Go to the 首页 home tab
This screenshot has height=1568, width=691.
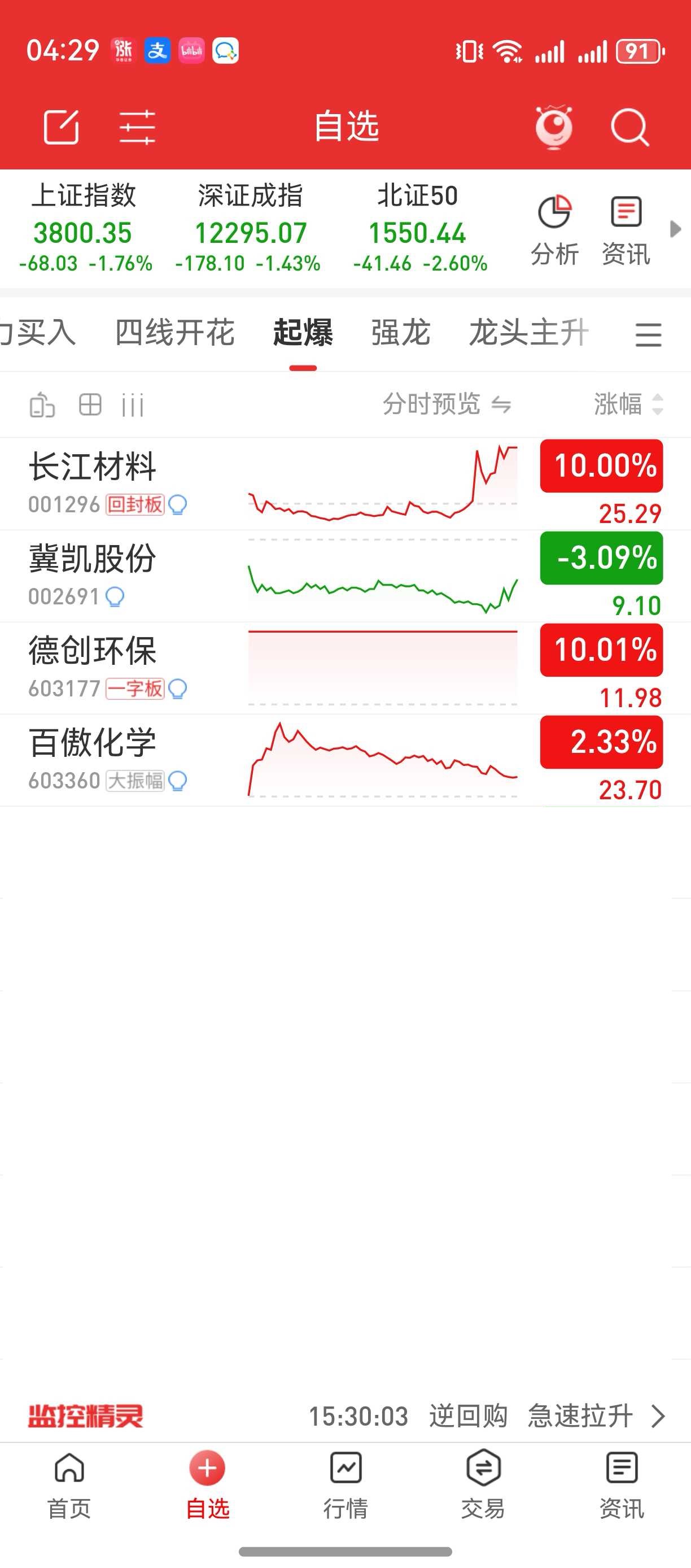click(x=69, y=1485)
